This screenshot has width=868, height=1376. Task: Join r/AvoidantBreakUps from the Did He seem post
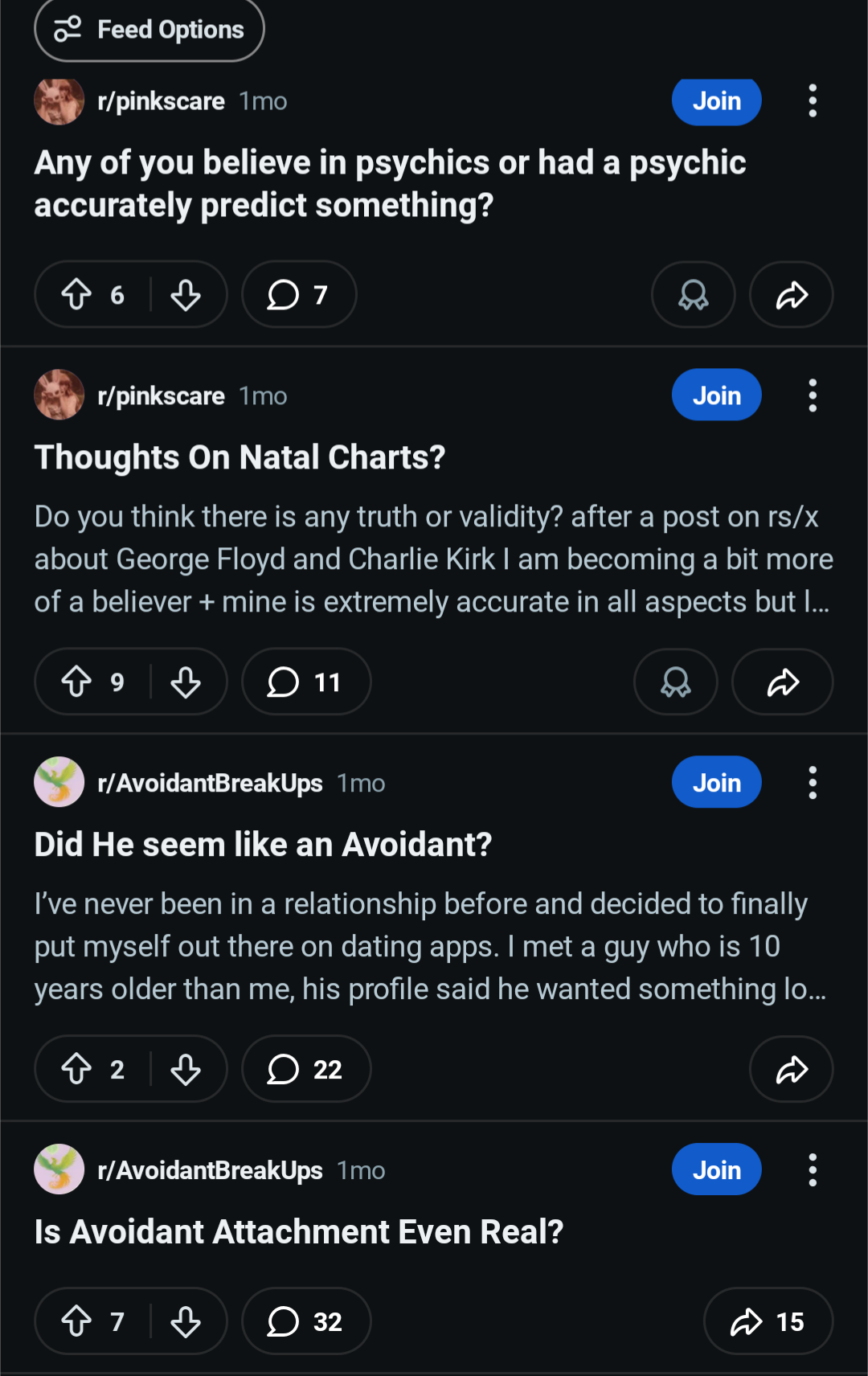point(716,783)
